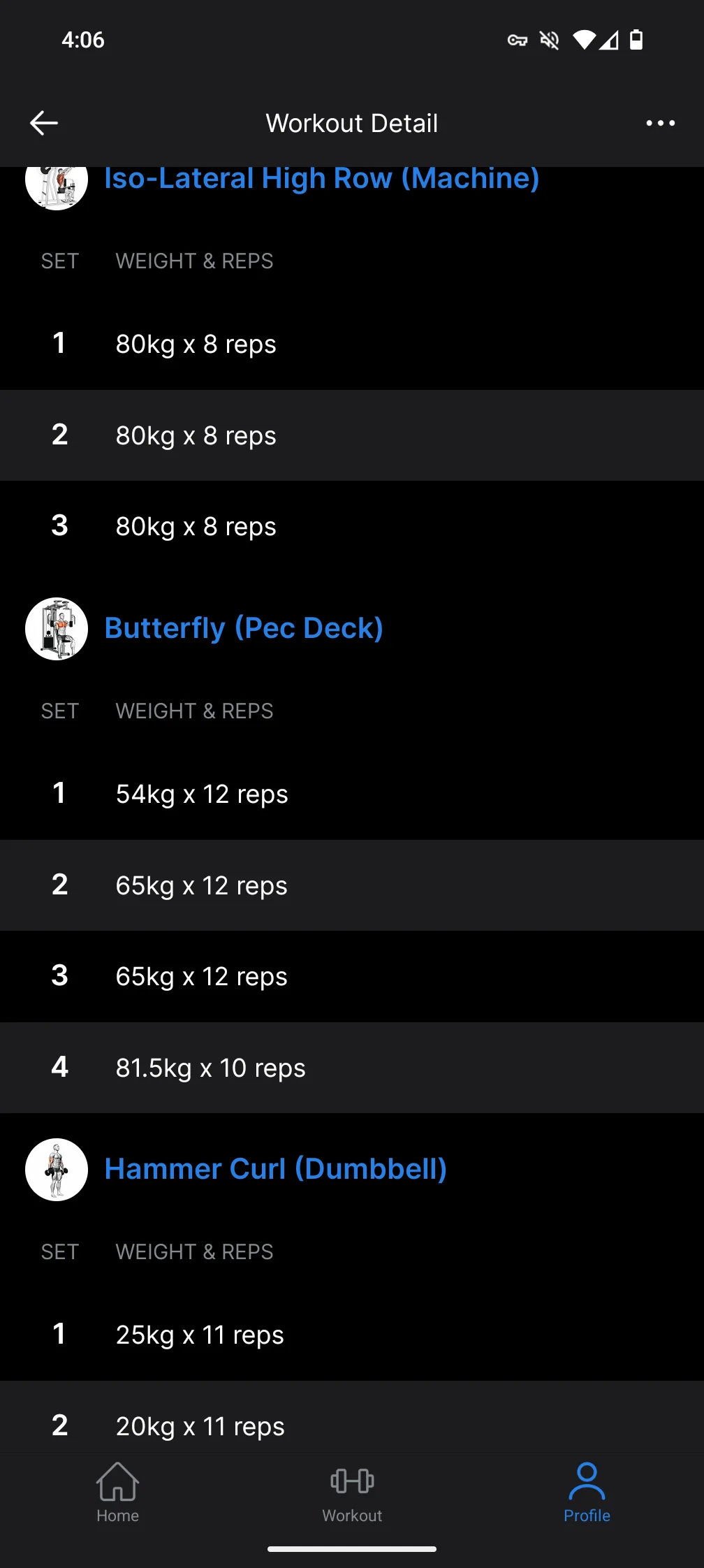Image resolution: width=704 pixels, height=1568 pixels.
Task: Open Butterfly (Pec Deck) exercise
Action: click(x=244, y=628)
